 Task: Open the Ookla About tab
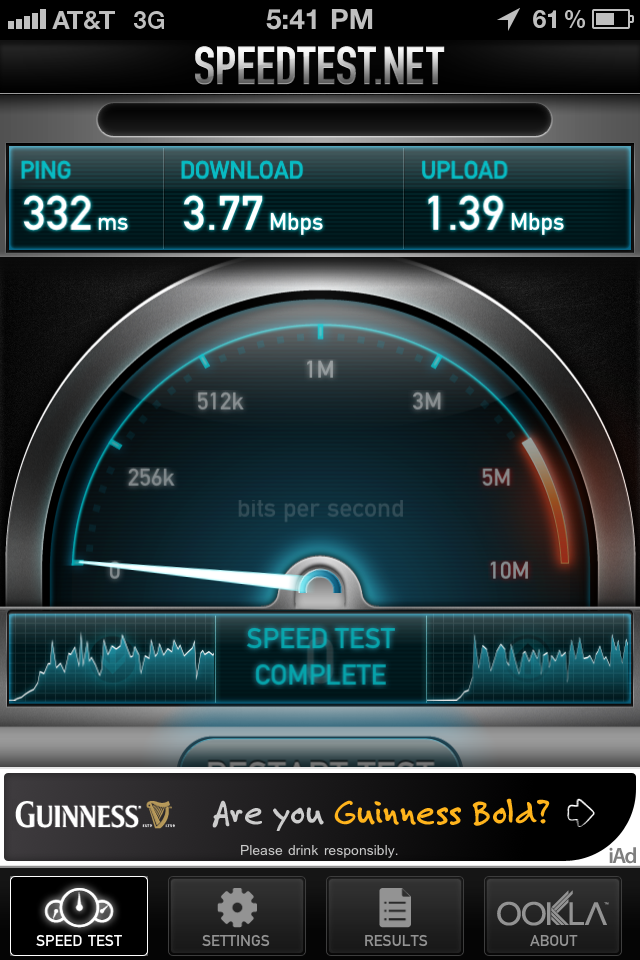coord(553,916)
